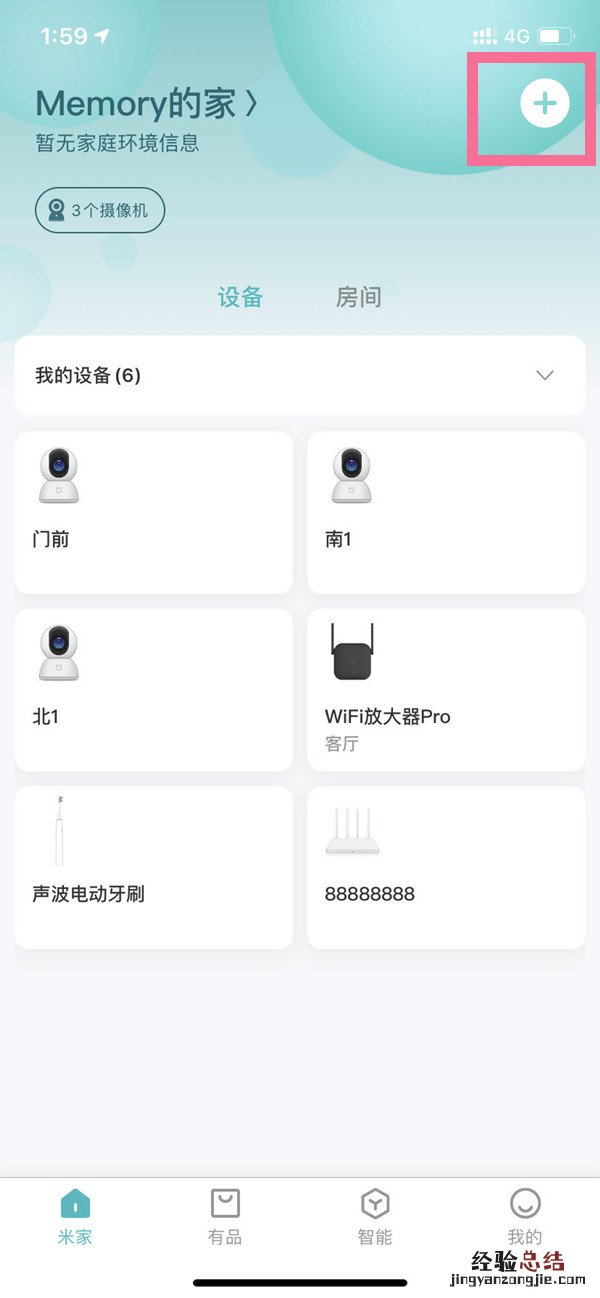Tap the plus icon to add a device
The height and width of the screenshot is (1298, 600).
click(544, 104)
